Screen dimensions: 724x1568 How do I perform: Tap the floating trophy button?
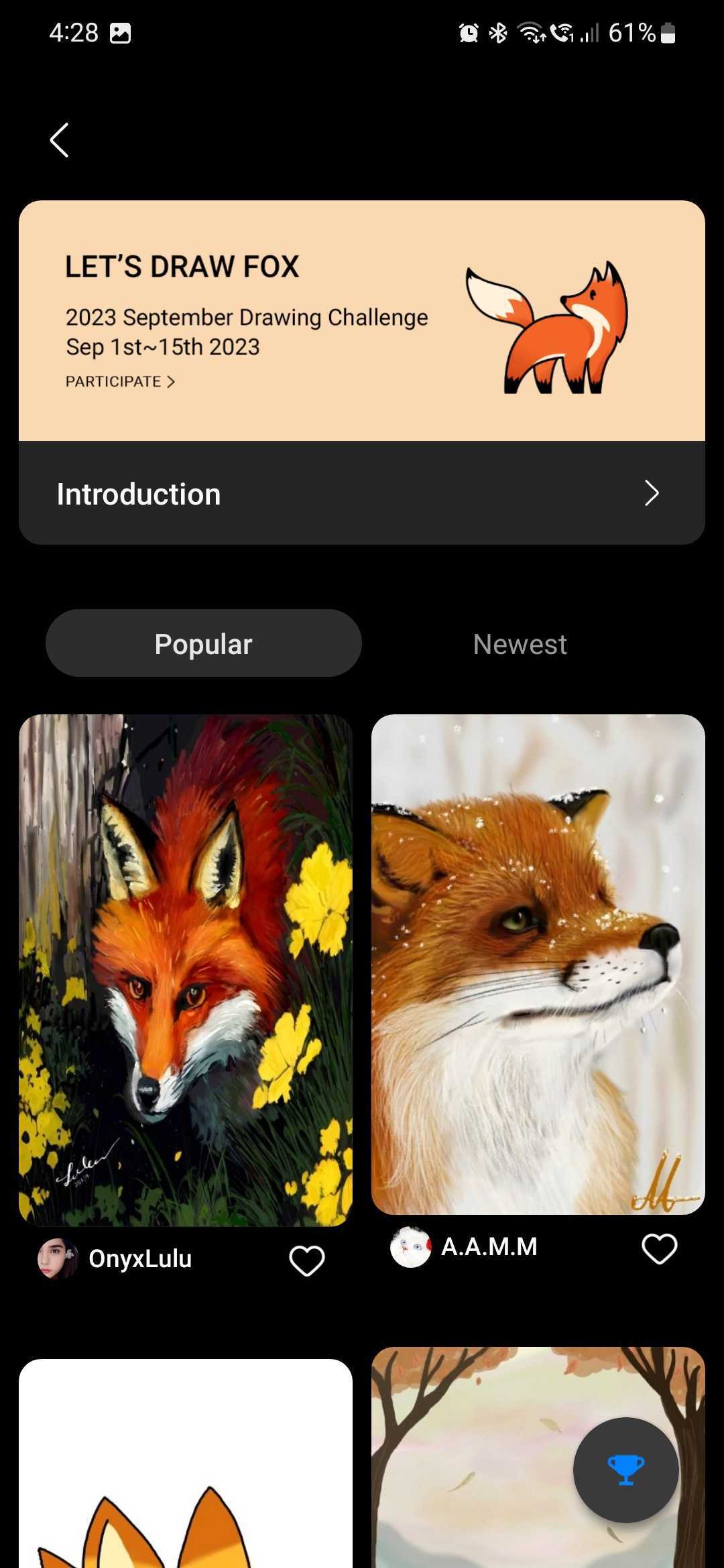tap(625, 1469)
